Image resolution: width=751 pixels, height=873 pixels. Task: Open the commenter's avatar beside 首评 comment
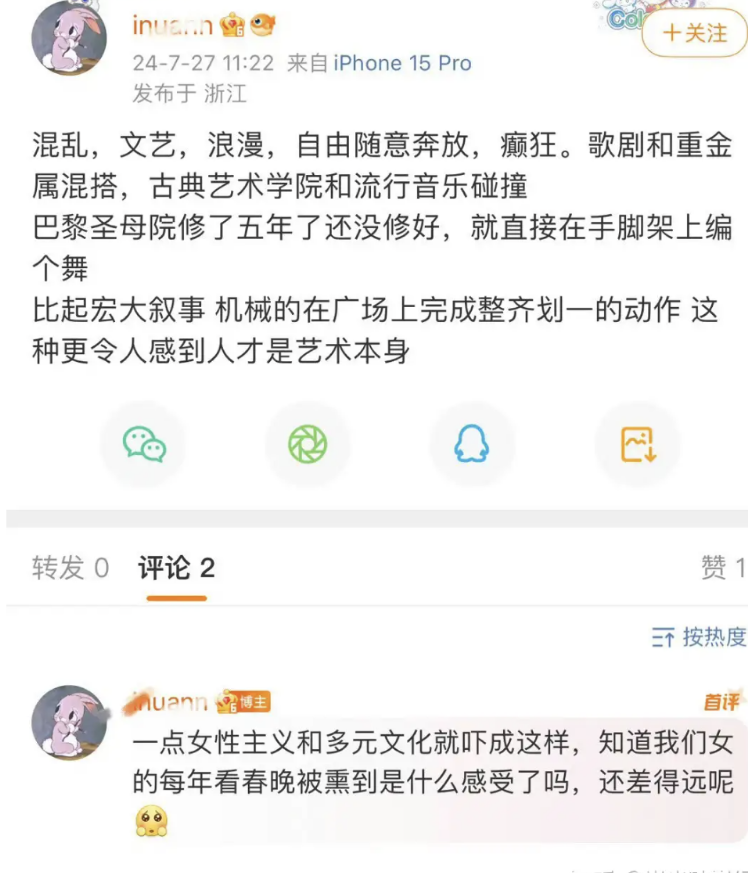click(x=69, y=722)
